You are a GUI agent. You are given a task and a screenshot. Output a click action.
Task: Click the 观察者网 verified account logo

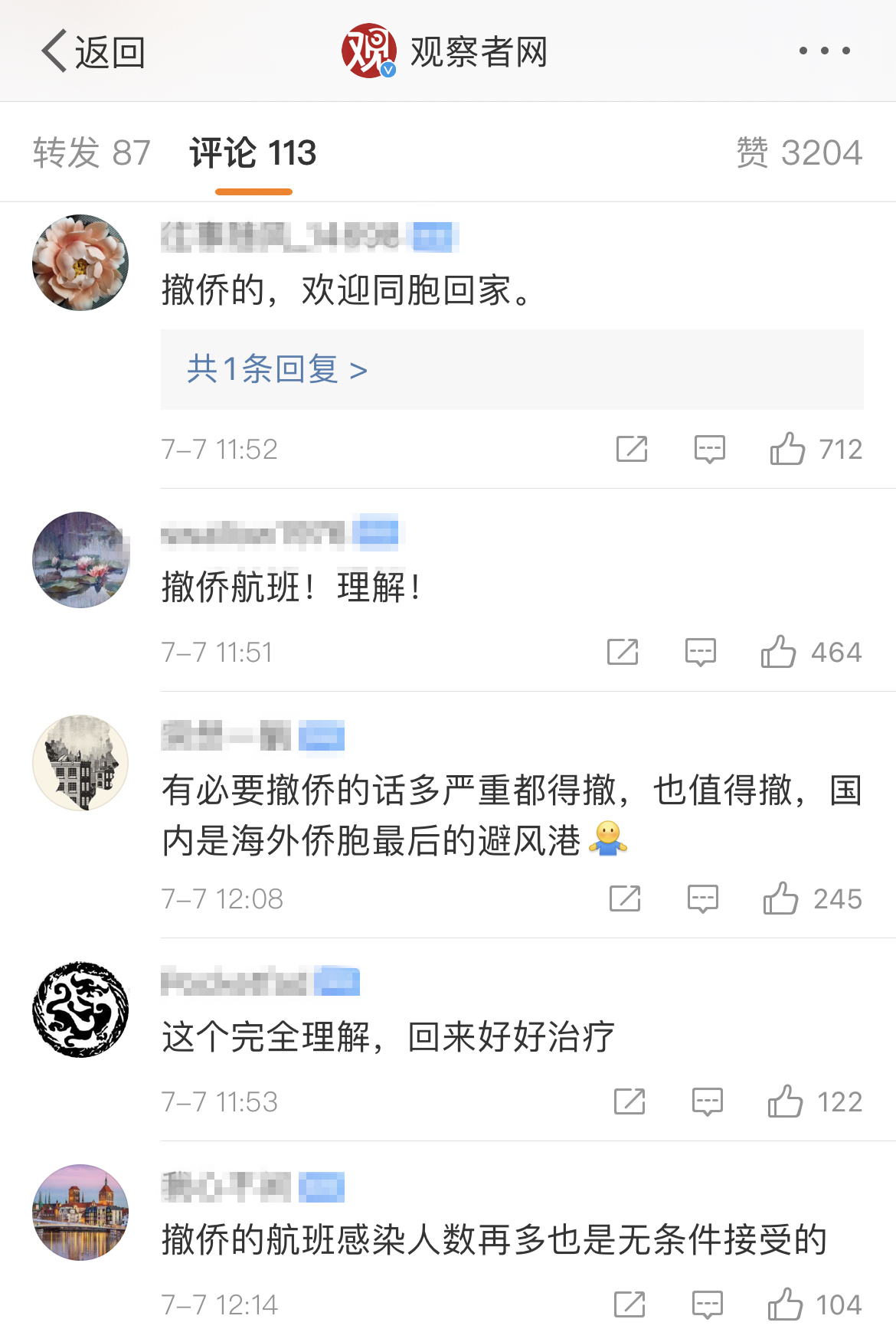tap(371, 51)
